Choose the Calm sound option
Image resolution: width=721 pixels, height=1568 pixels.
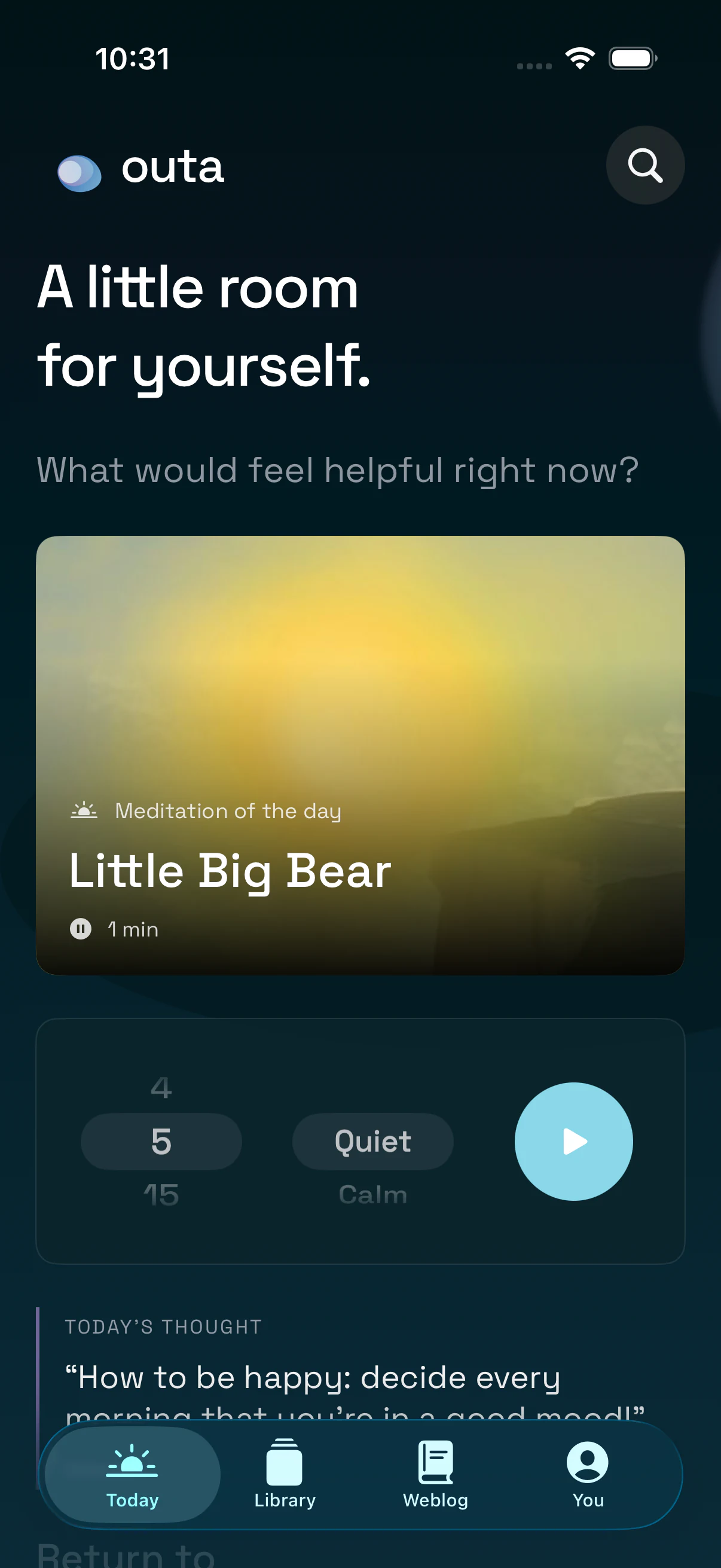click(372, 1195)
